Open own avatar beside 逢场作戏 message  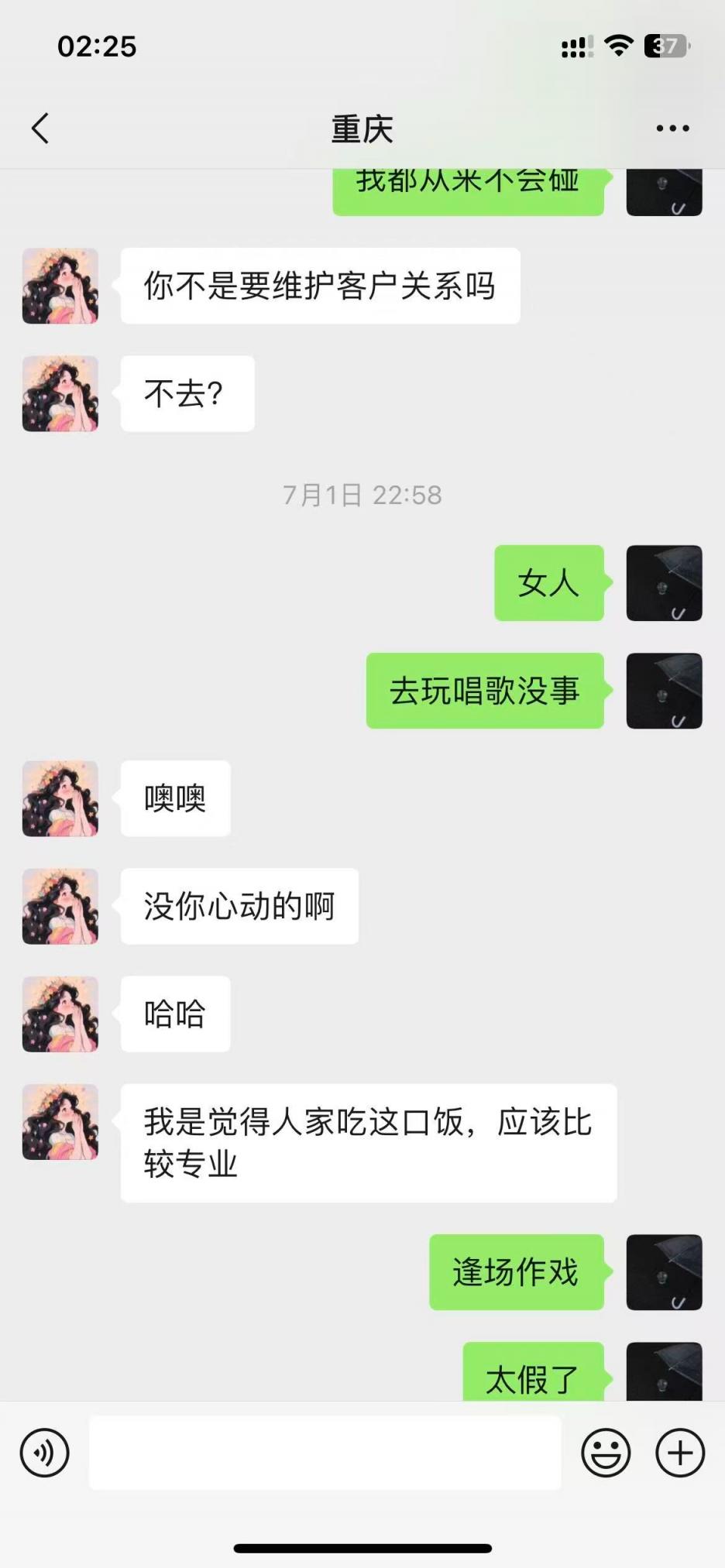(x=664, y=1272)
